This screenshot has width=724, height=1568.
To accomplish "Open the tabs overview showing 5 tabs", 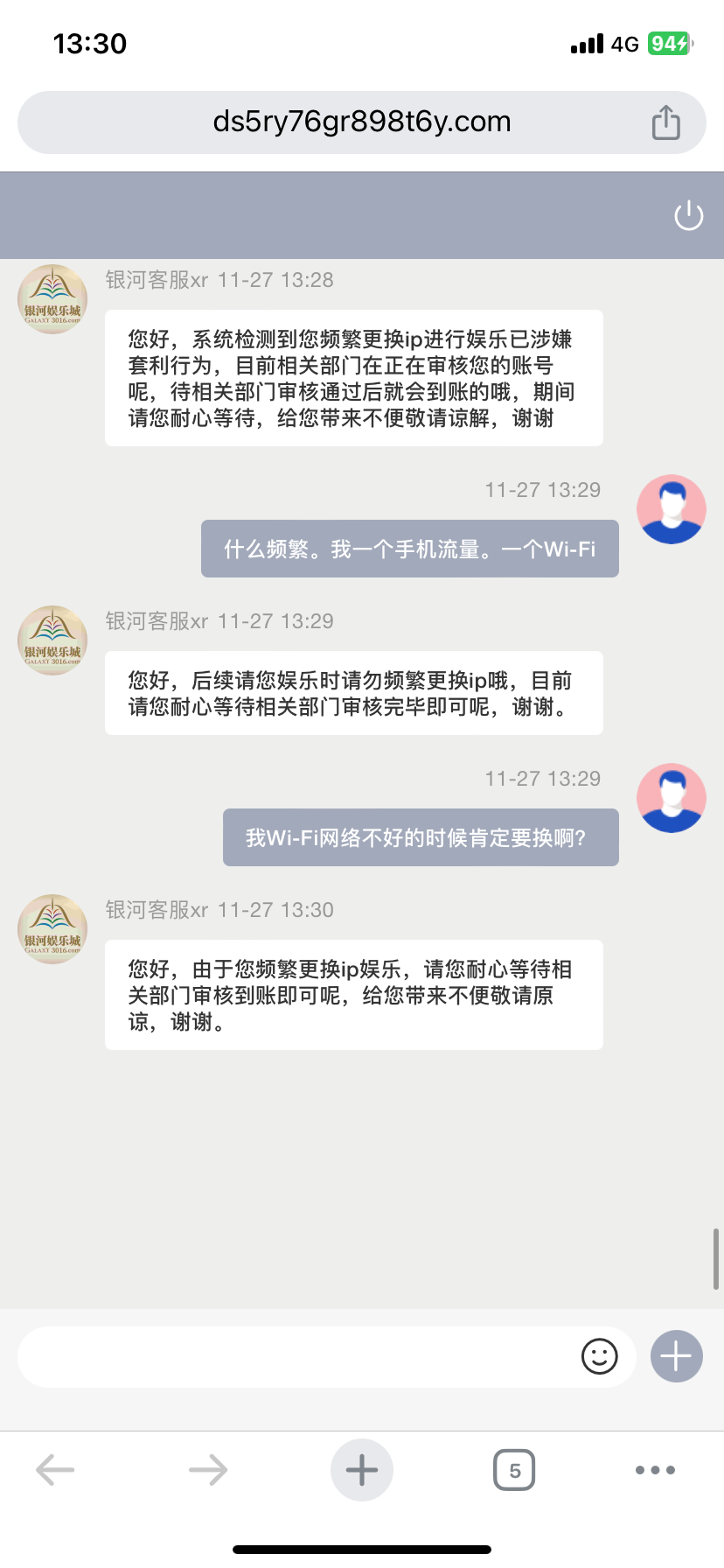I will point(514,1470).
